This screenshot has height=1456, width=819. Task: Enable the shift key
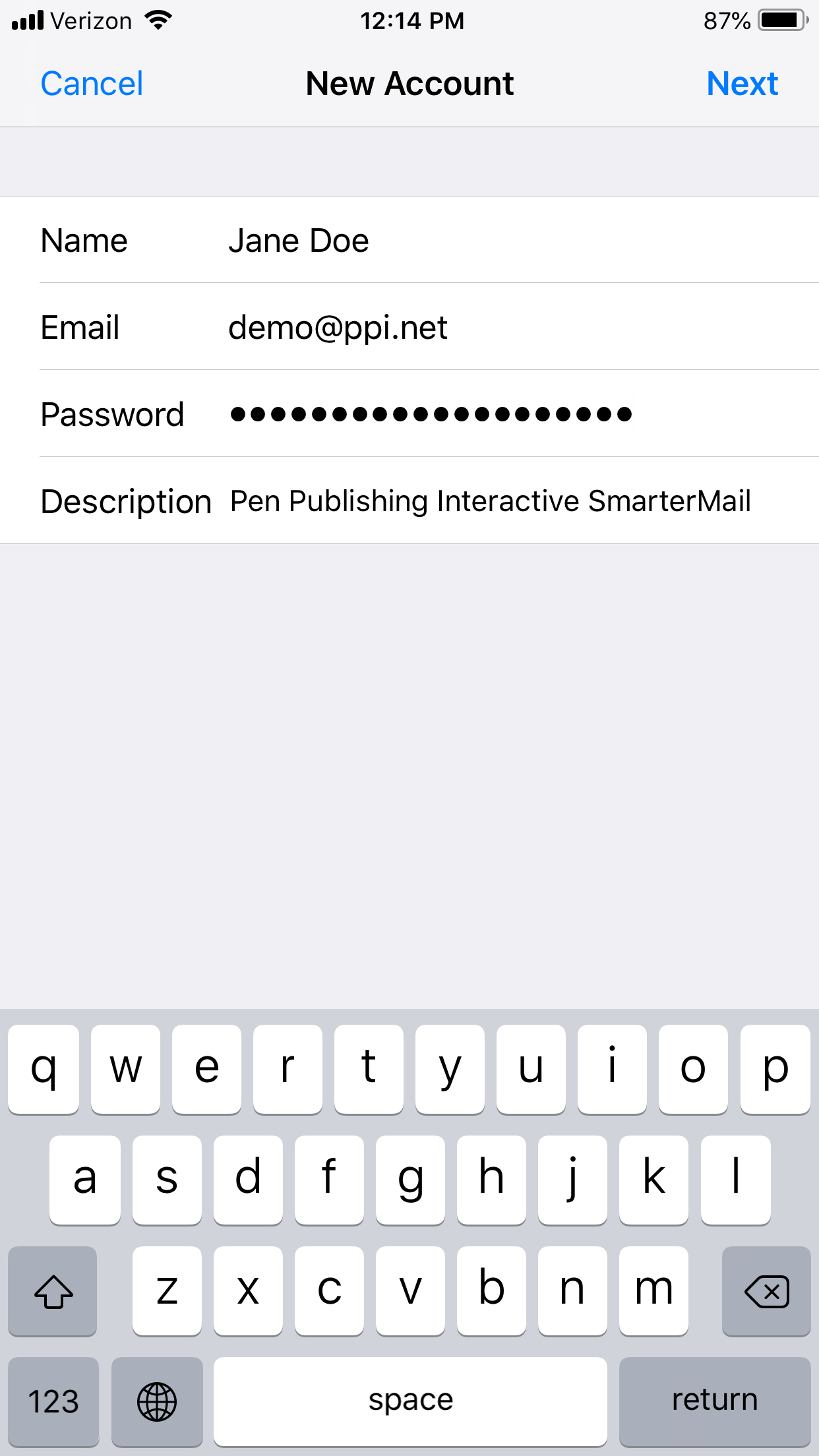tap(53, 1290)
